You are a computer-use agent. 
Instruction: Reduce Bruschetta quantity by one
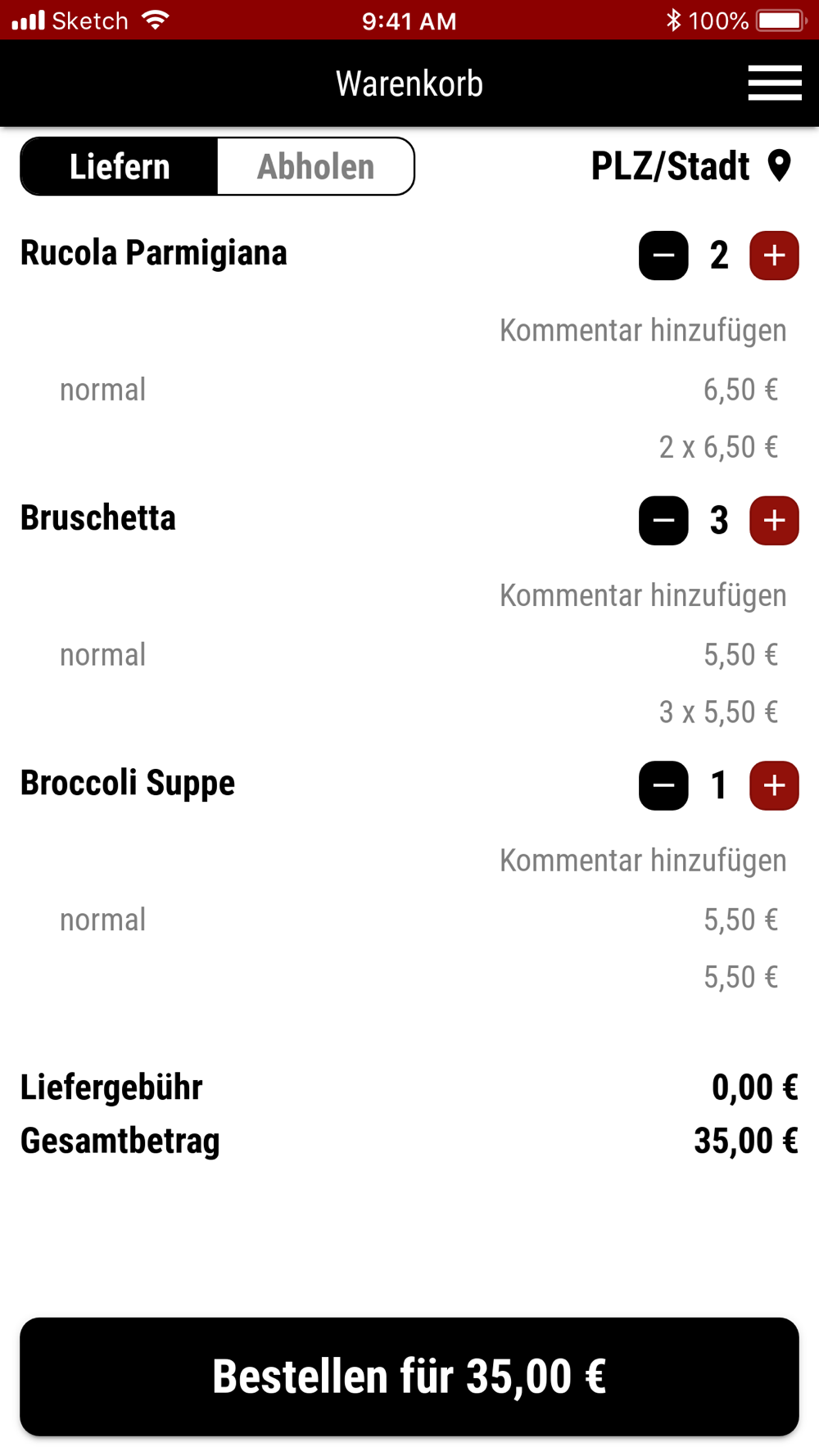(x=663, y=521)
